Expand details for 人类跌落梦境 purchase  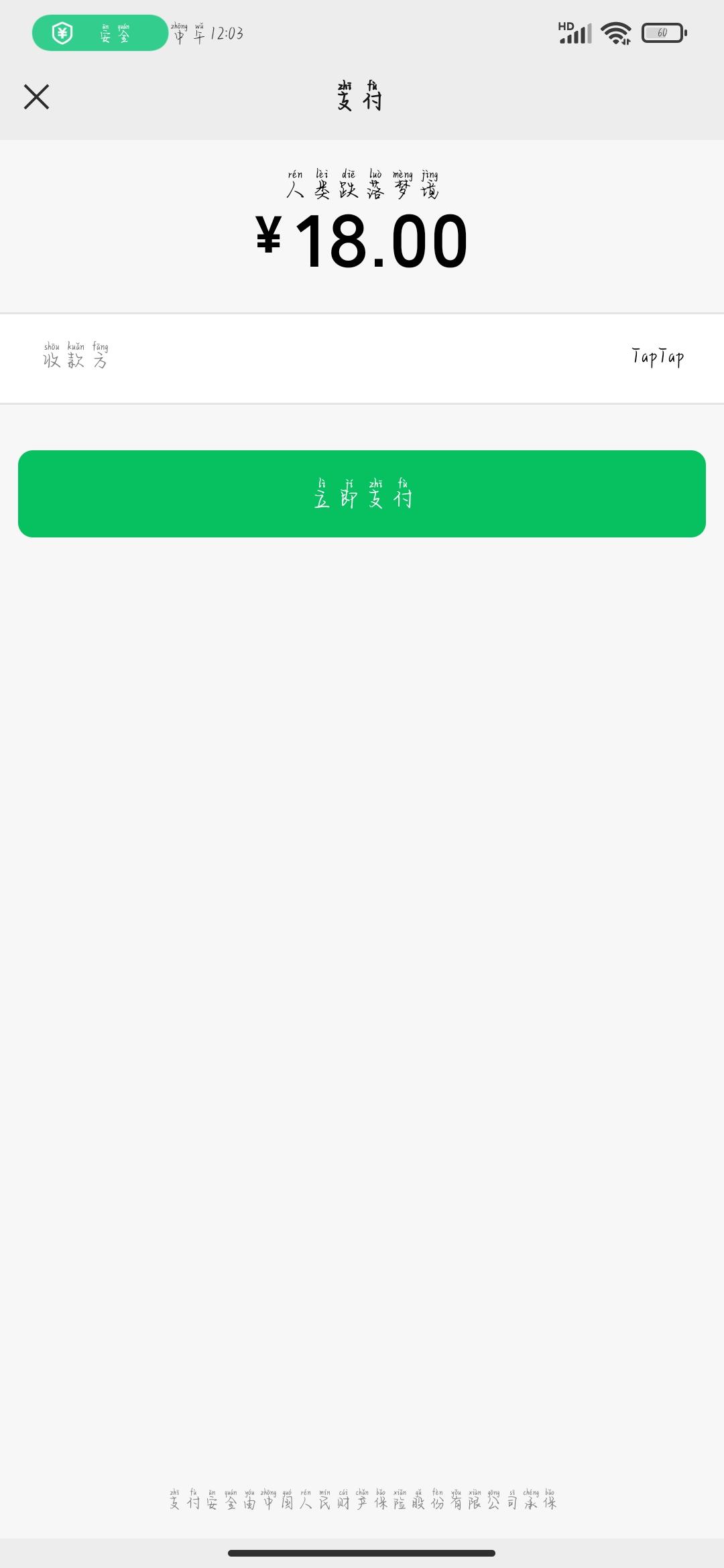(362, 190)
